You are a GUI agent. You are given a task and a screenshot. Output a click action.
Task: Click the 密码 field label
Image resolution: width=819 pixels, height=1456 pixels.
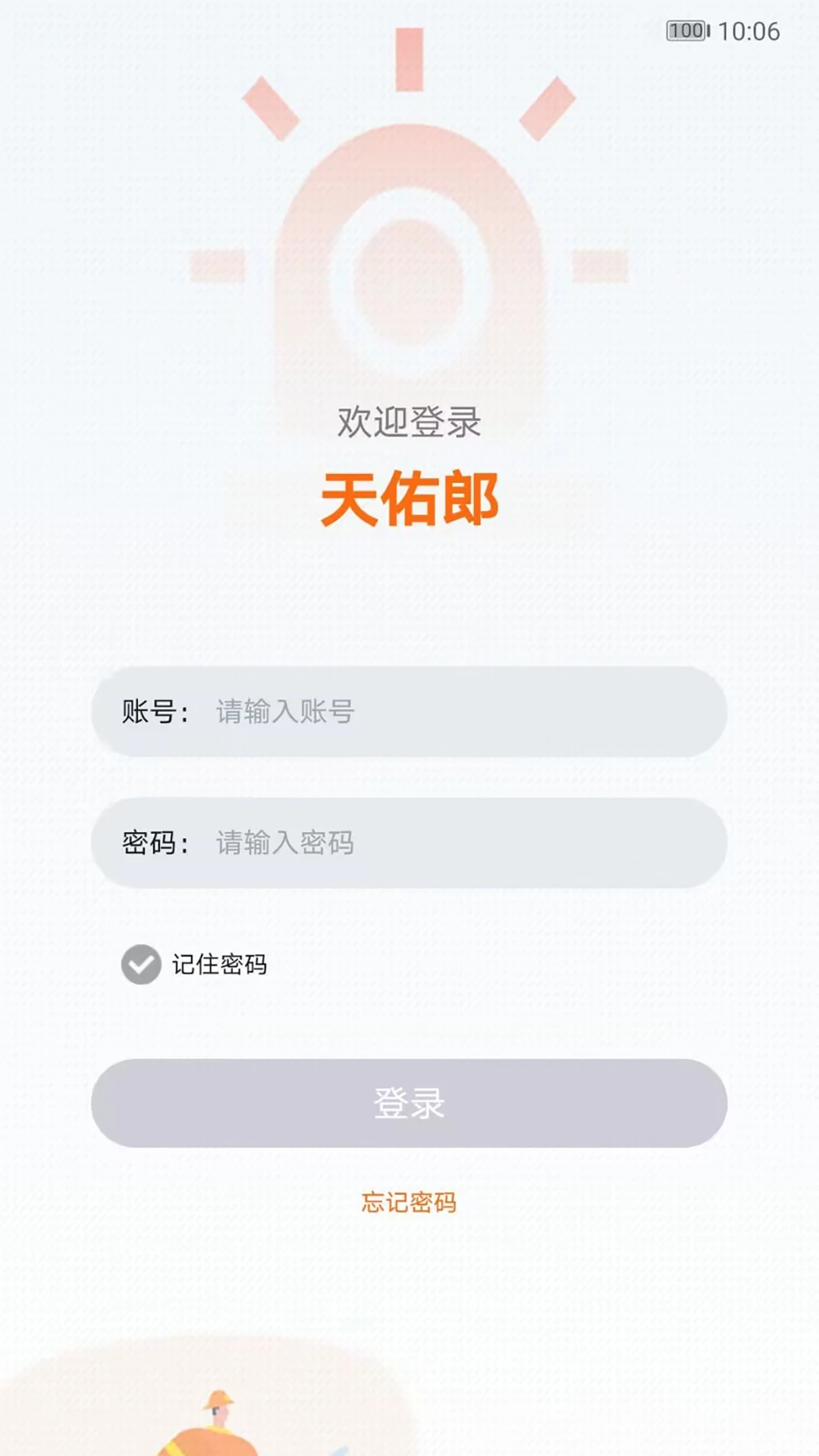point(154,842)
